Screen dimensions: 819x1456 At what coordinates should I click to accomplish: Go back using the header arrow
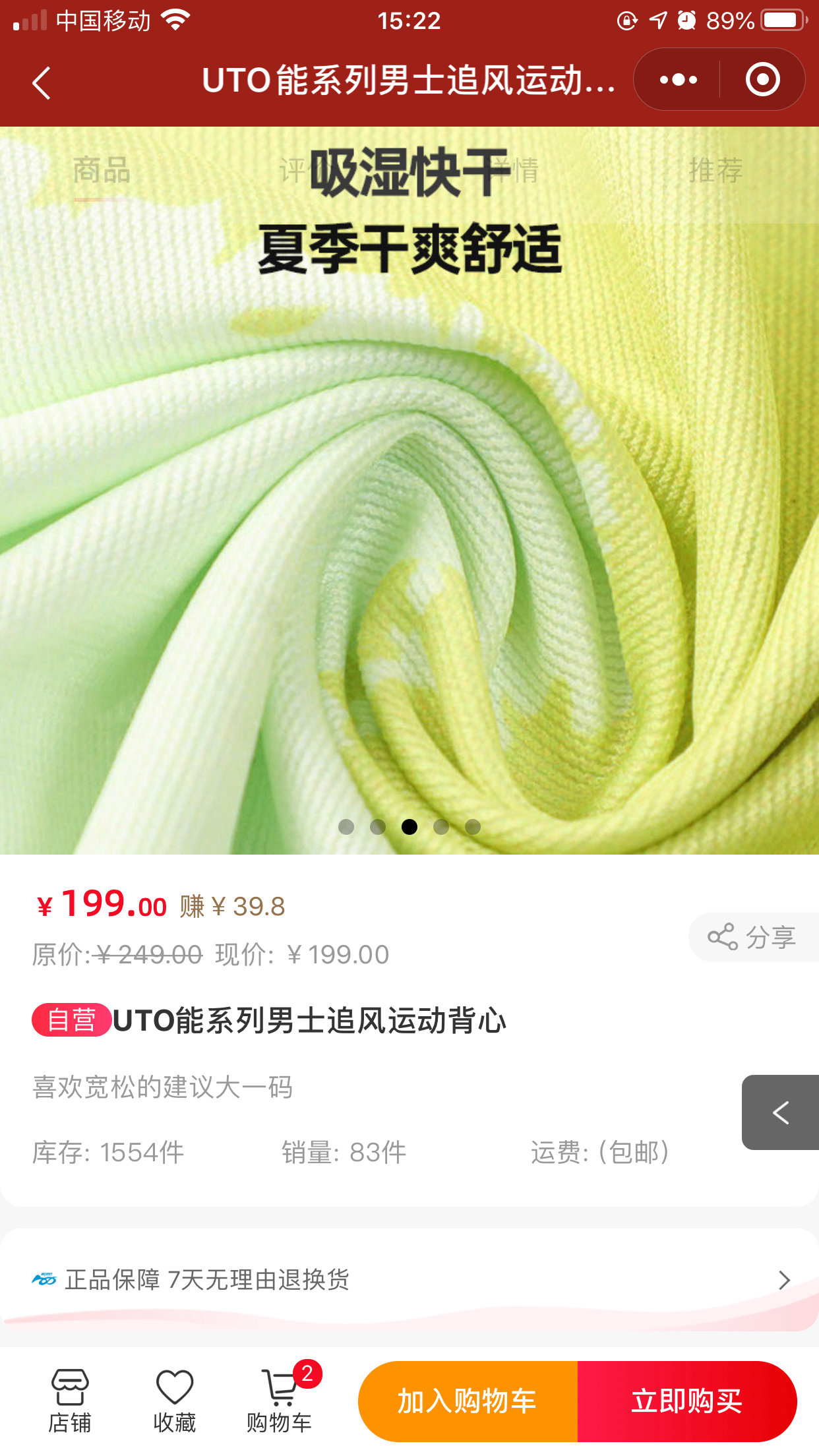42,83
